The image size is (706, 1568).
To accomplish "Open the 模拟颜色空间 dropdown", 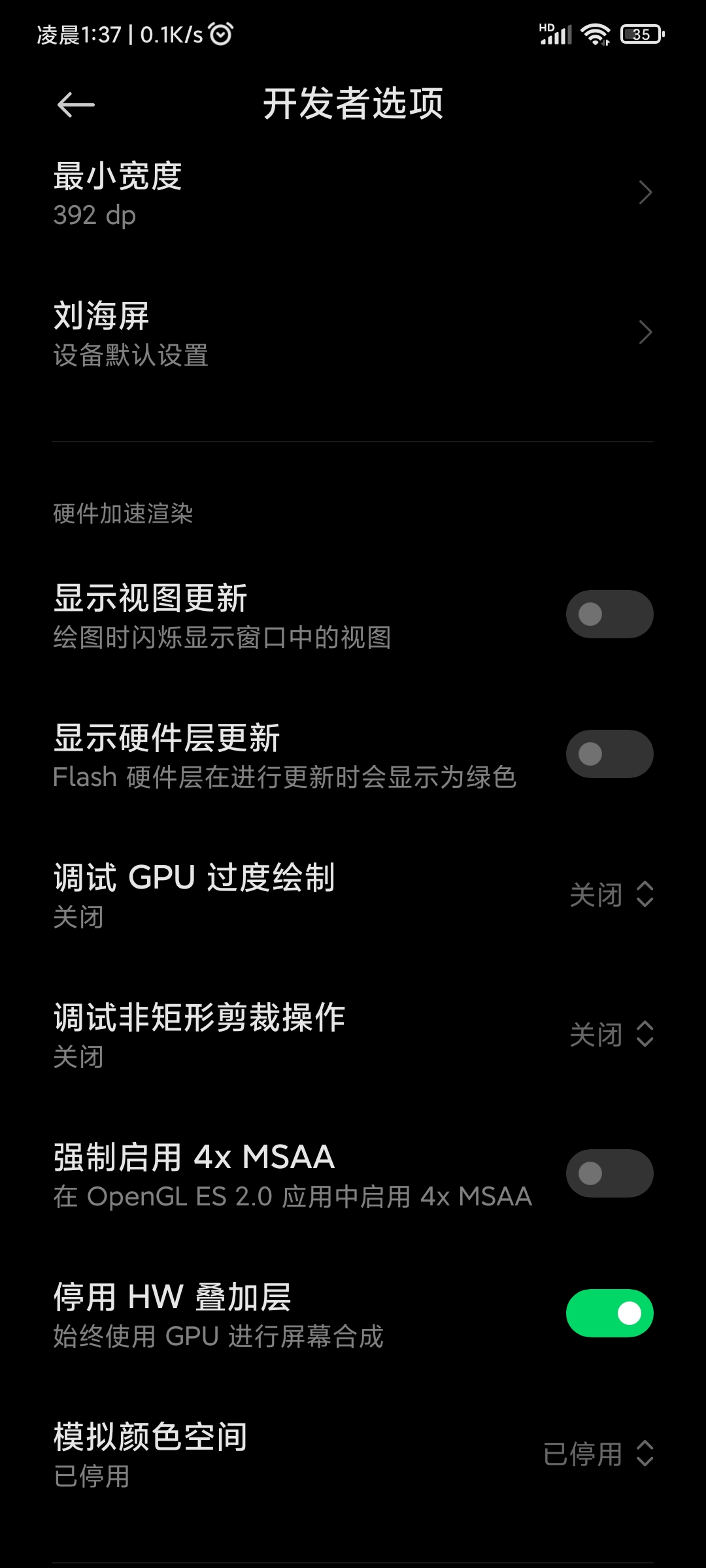I will (x=599, y=1454).
